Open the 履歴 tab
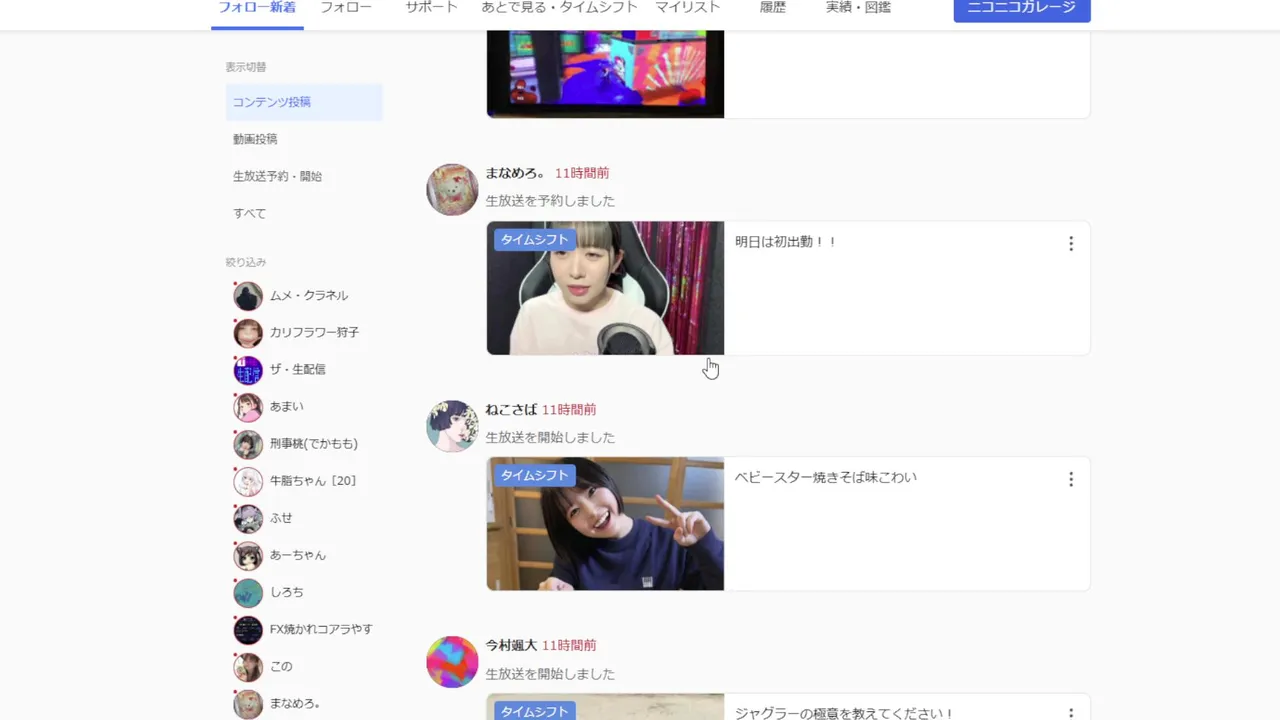Screen dimensions: 1280x720 [x=772, y=8]
